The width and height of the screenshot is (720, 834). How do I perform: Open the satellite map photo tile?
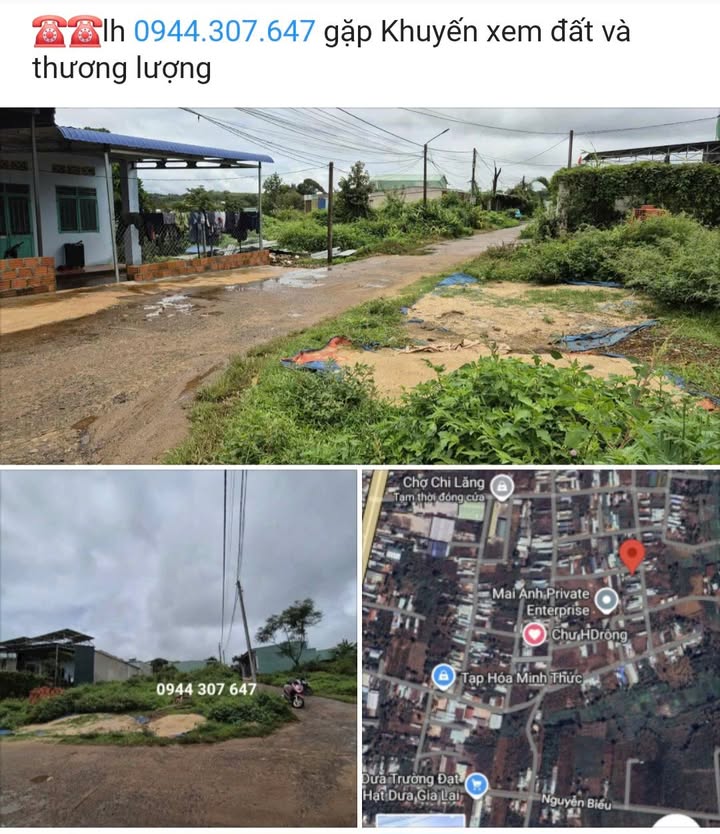coord(541,648)
